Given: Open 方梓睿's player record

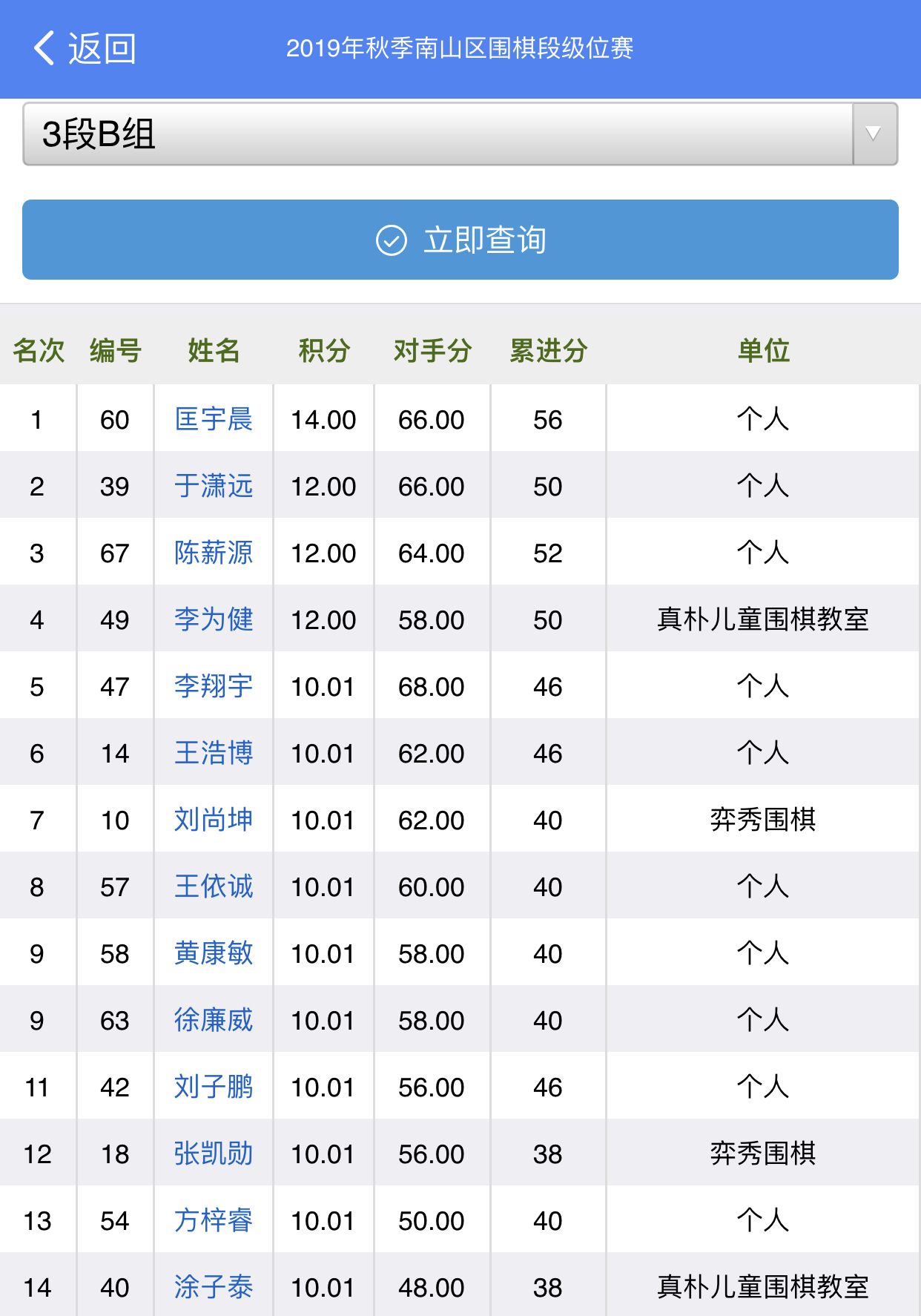Looking at the screenshot, I should [214, 1220].
